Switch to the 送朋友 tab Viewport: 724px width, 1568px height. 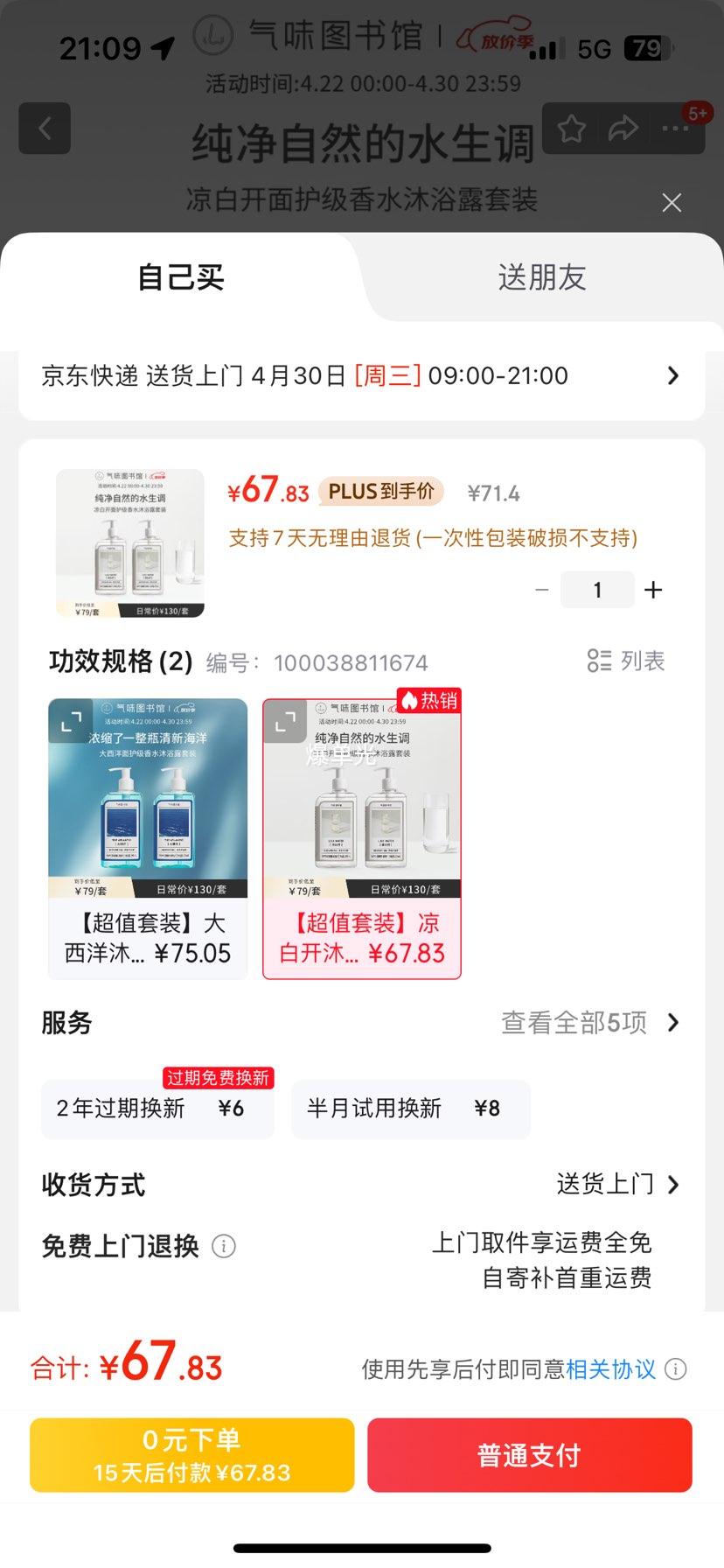point(542,277)
